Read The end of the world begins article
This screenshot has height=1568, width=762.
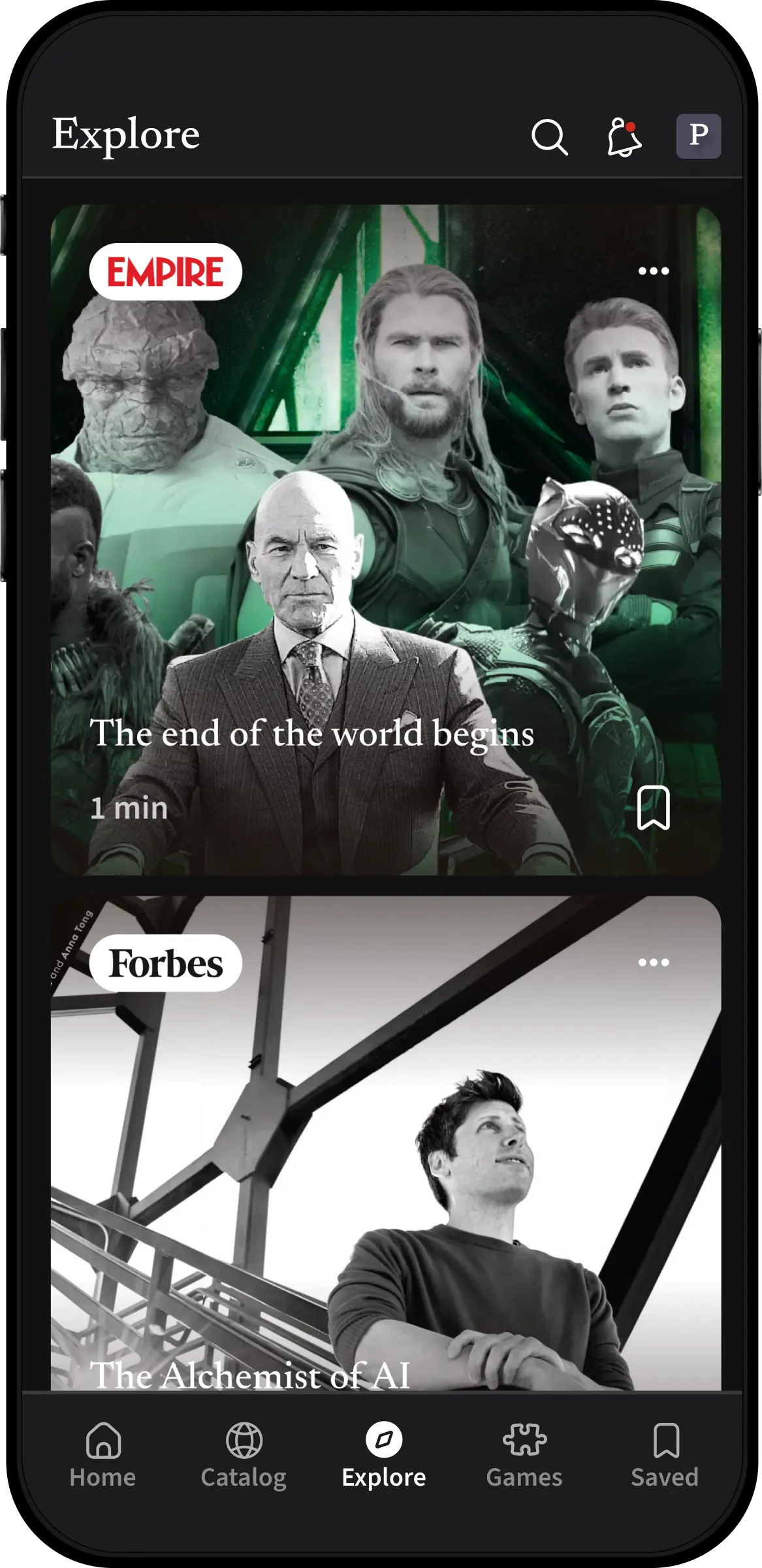click(x=312, y=733)
